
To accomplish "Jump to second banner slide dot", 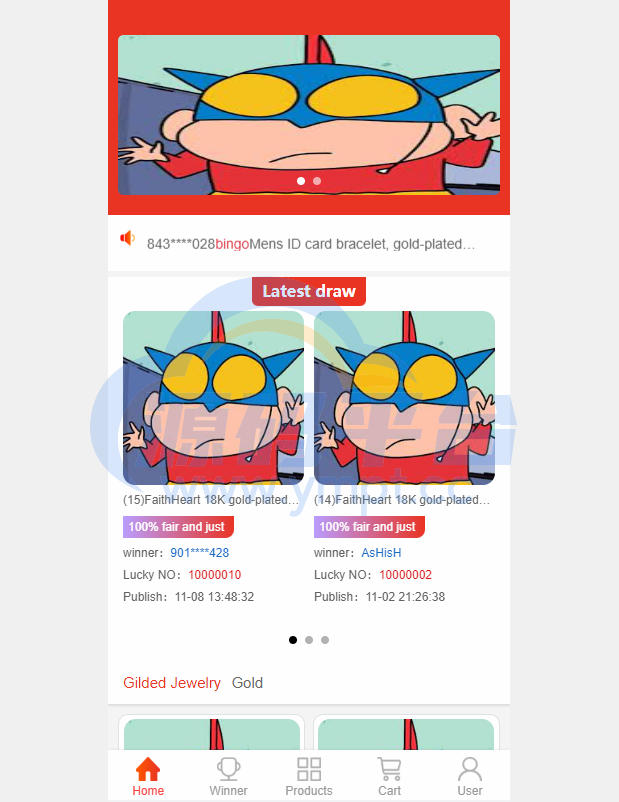I will click(x=317, y=181).
